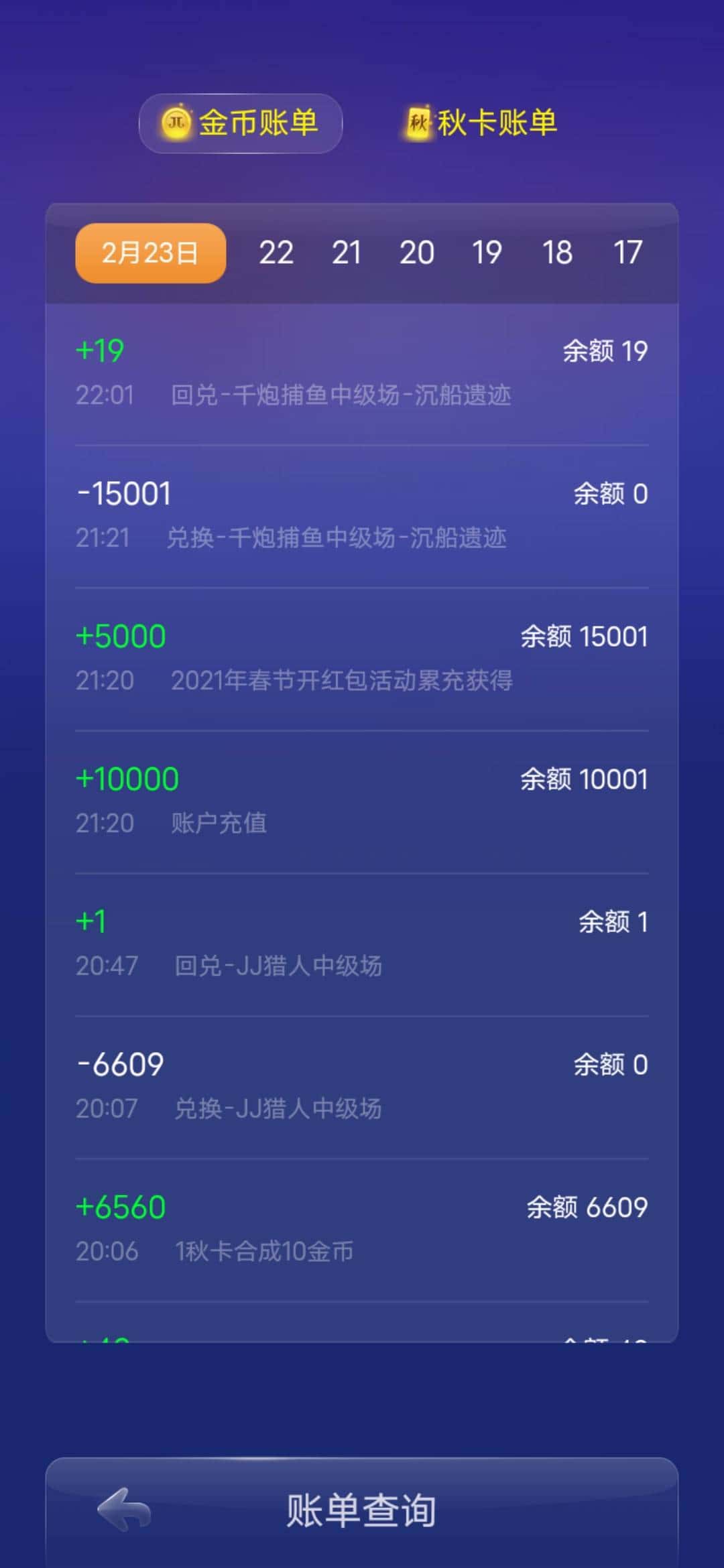Click the gold coin icon on 金币账单 tab

tap(176, 123)
